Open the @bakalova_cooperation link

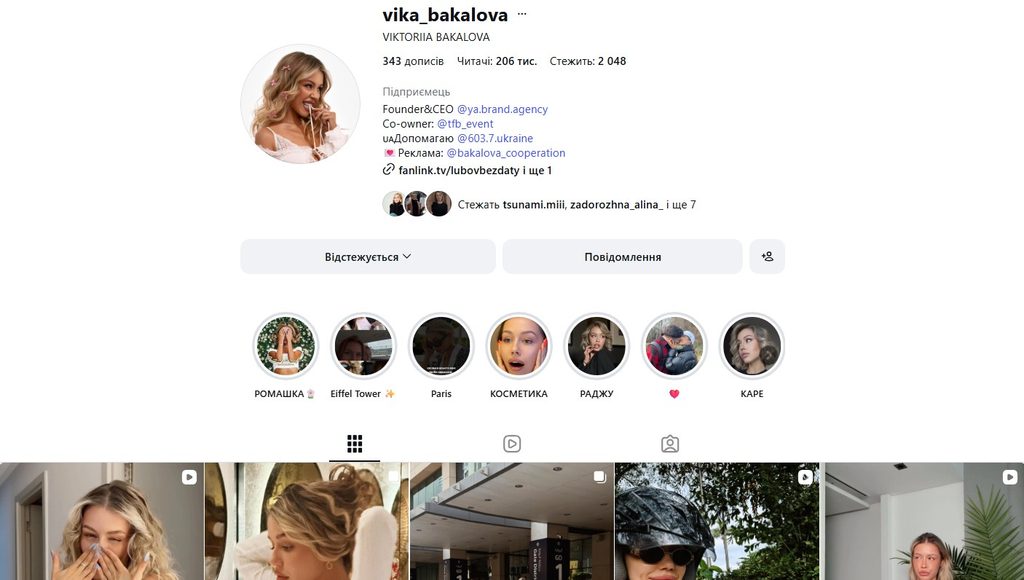coord(505,153)
